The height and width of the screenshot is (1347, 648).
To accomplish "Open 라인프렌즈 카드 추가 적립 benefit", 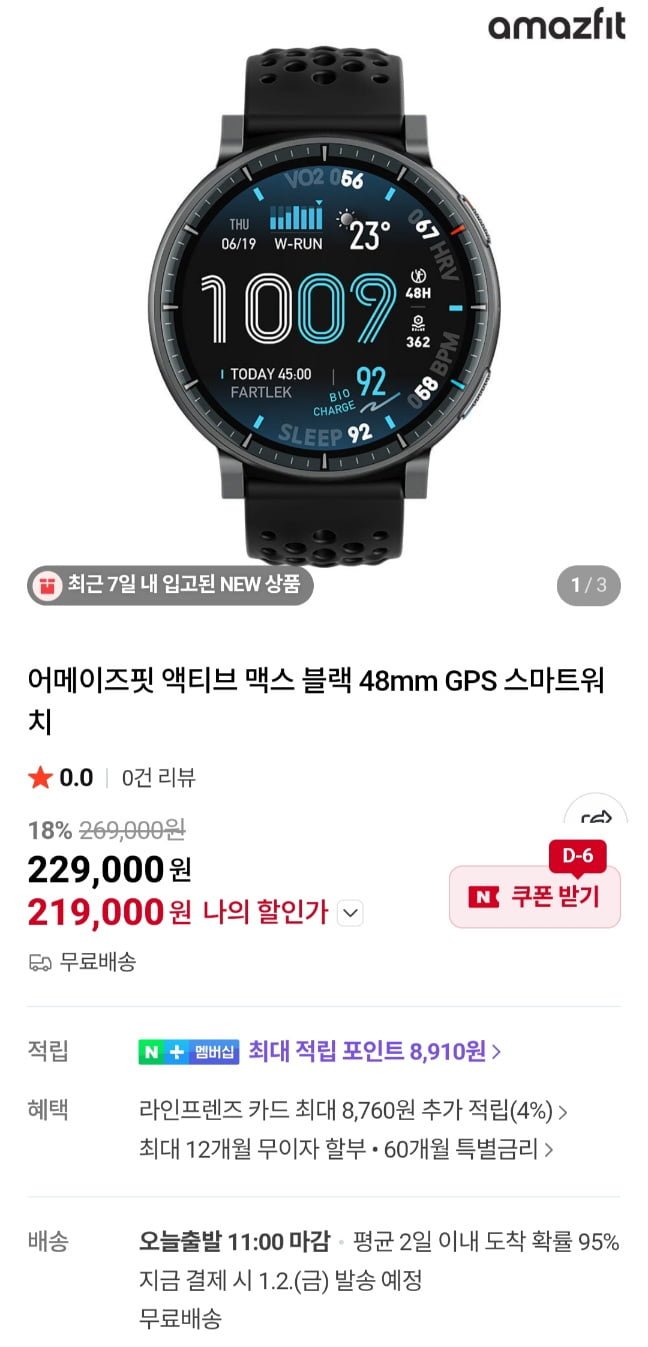I will [353, 1110].
